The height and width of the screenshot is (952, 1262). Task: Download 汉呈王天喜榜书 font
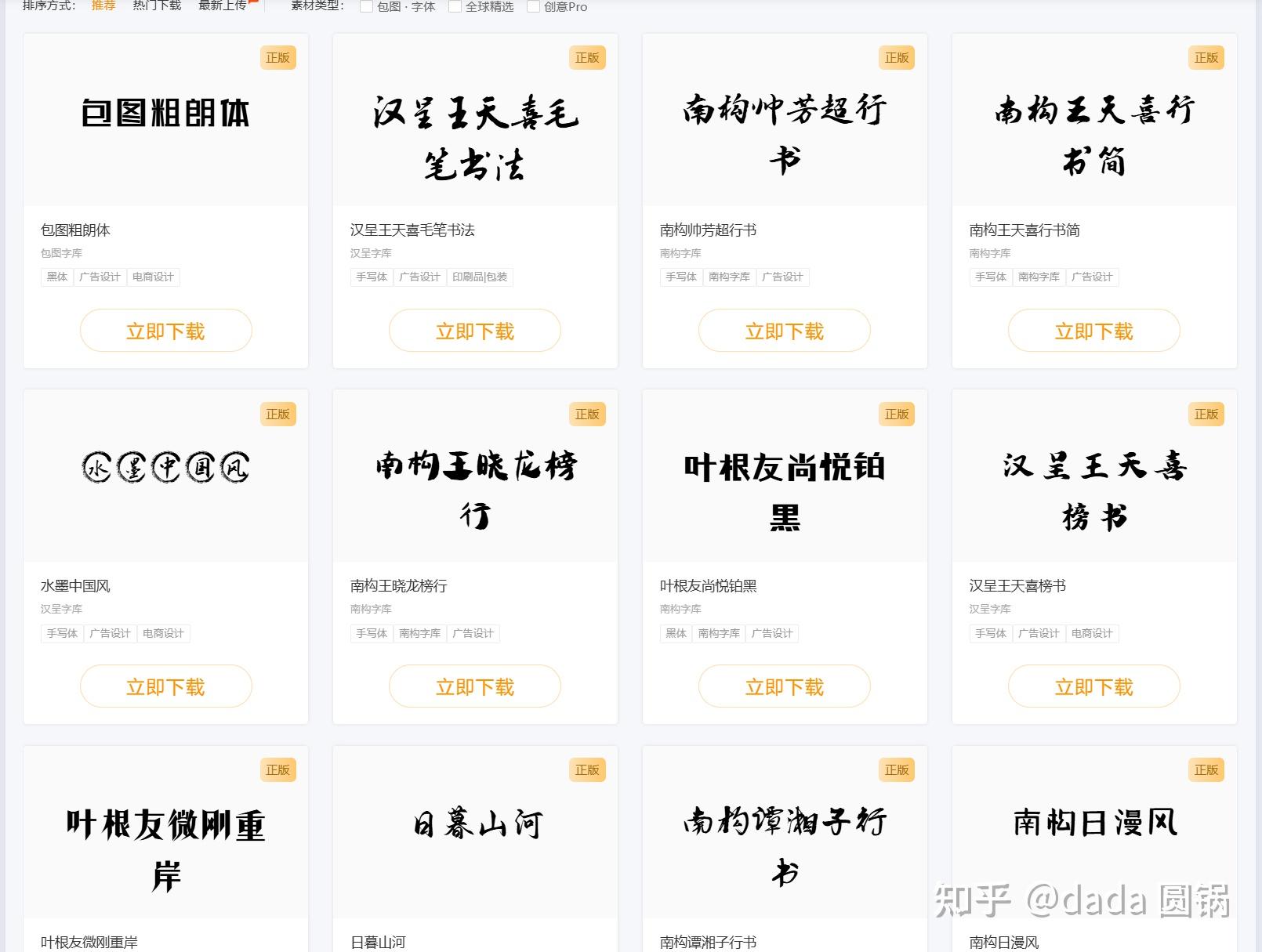click(1094, 686)
